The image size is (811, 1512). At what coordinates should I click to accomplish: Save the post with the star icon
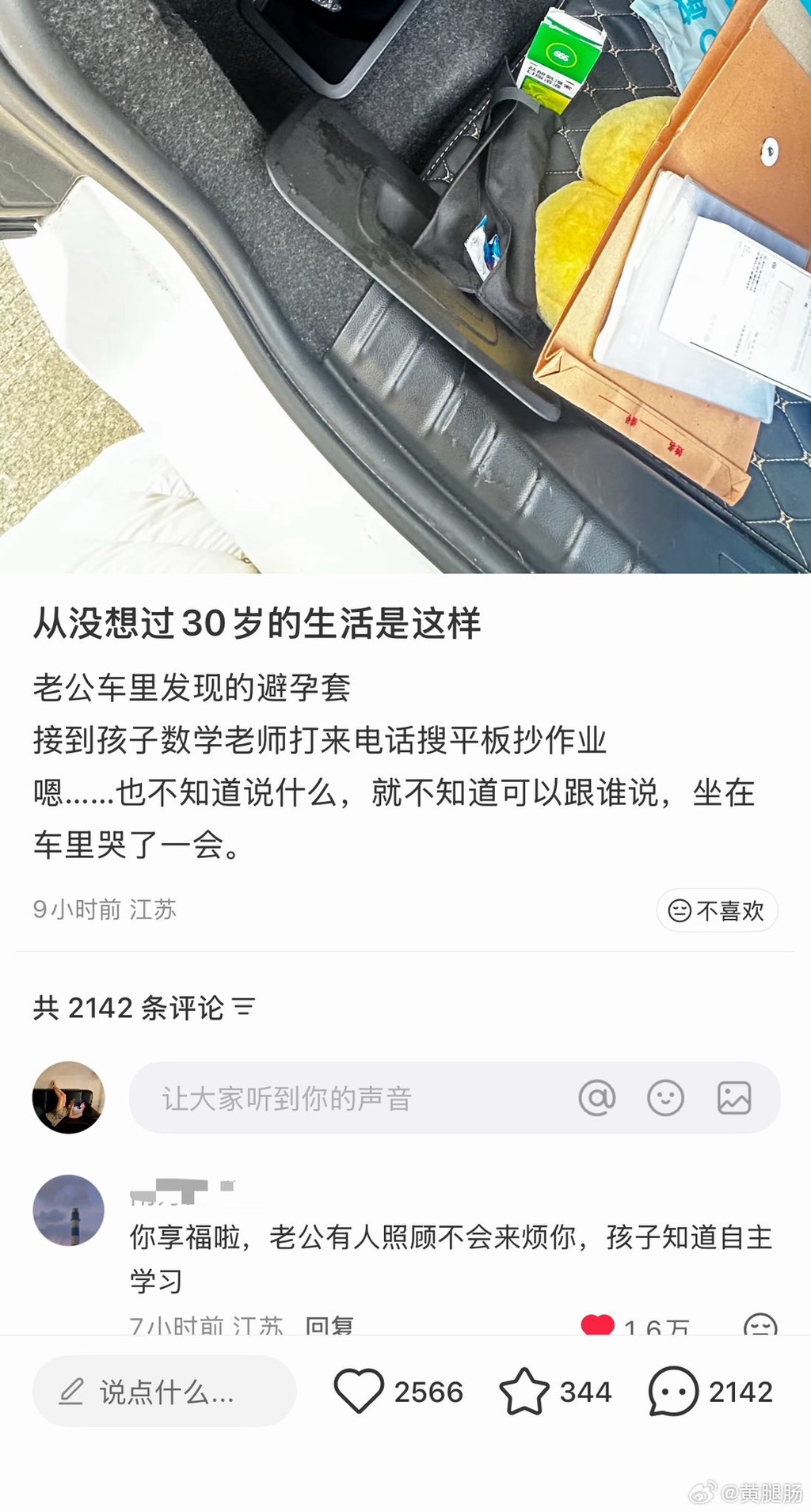[524, 1391]
